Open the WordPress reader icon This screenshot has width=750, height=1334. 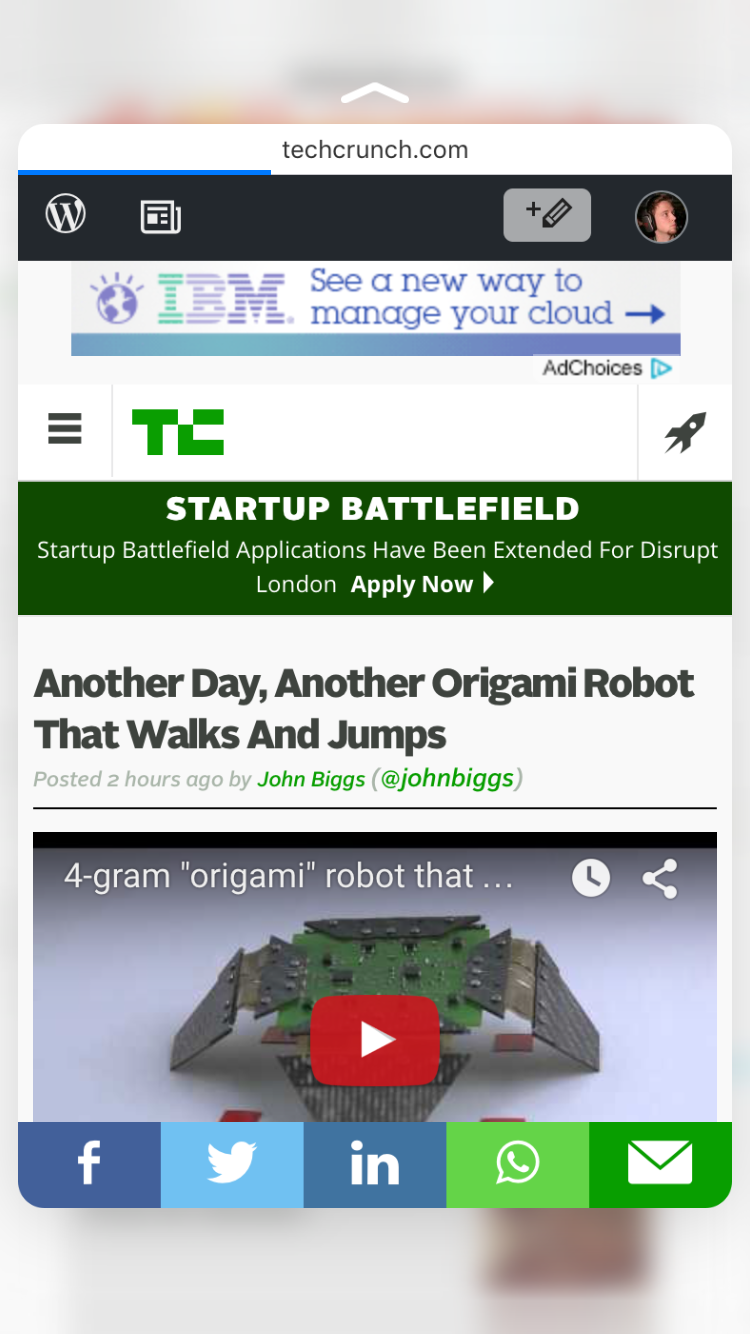[x=160, y=216]
